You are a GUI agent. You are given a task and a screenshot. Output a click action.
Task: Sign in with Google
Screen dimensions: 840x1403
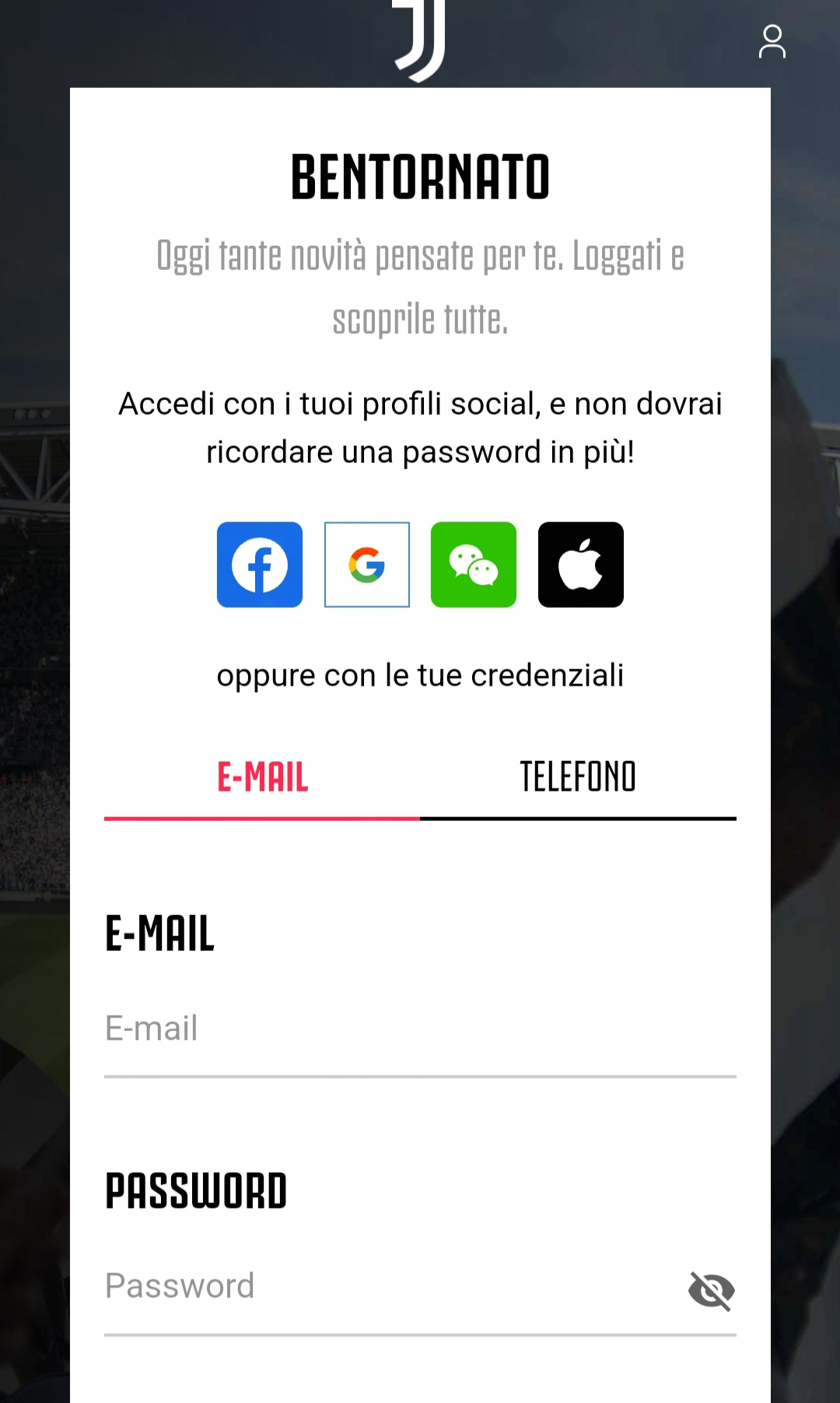pos(367,565)
